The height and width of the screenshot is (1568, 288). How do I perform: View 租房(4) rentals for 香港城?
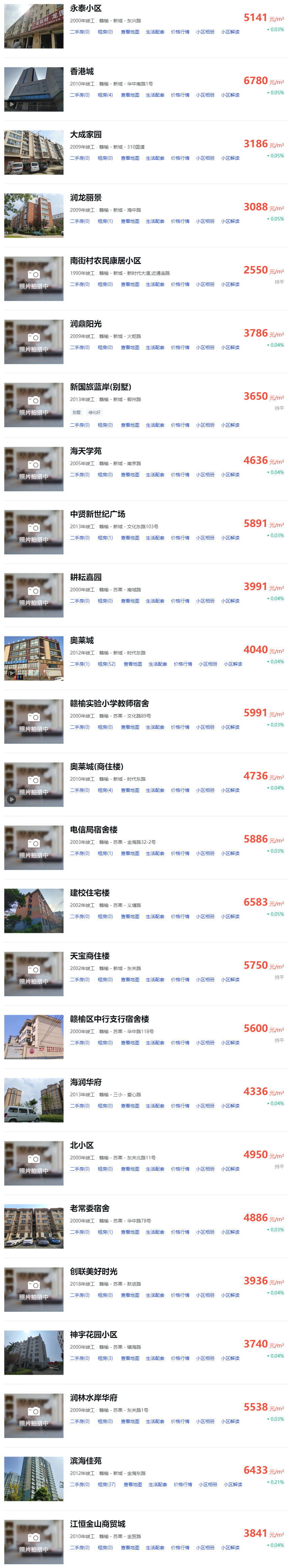tap(105, 95)
